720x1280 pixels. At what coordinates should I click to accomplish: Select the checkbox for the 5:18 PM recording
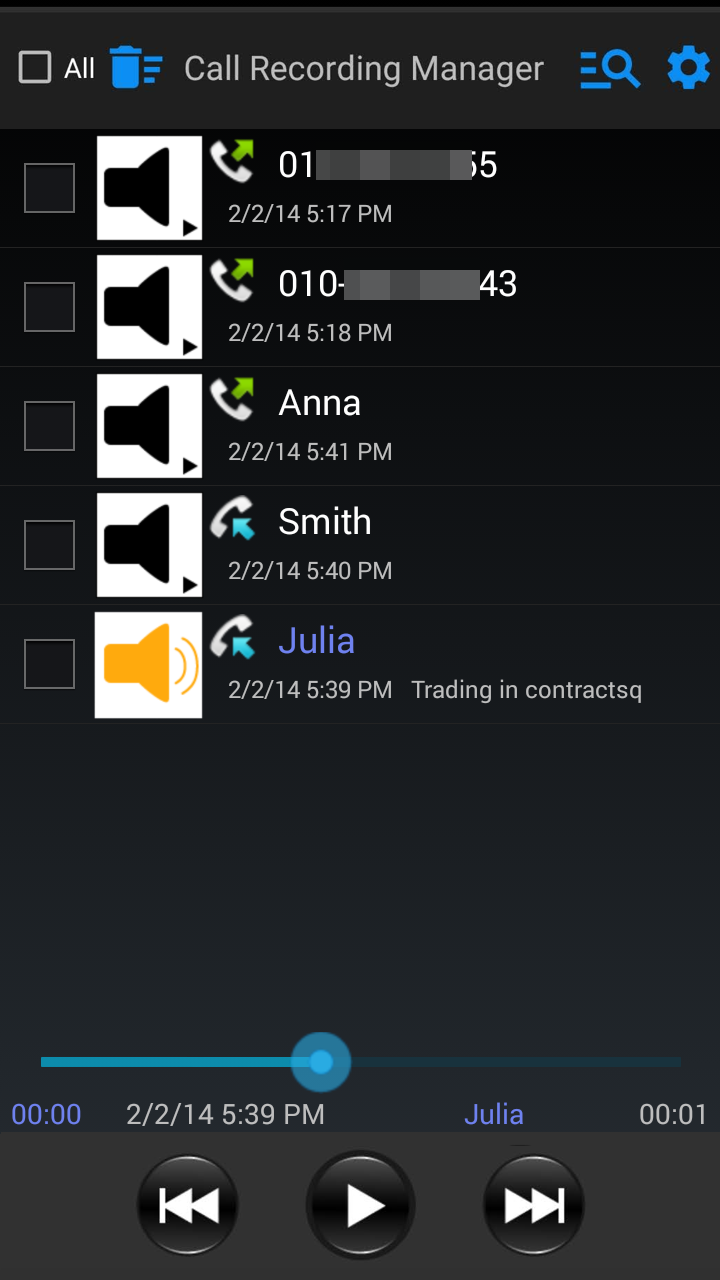49,307
